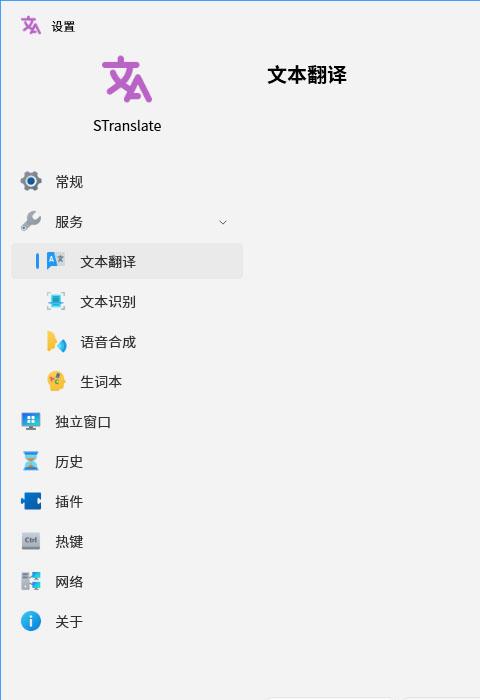
Task: Collapse the 服务 section chevron
Action: pos(223,222)
